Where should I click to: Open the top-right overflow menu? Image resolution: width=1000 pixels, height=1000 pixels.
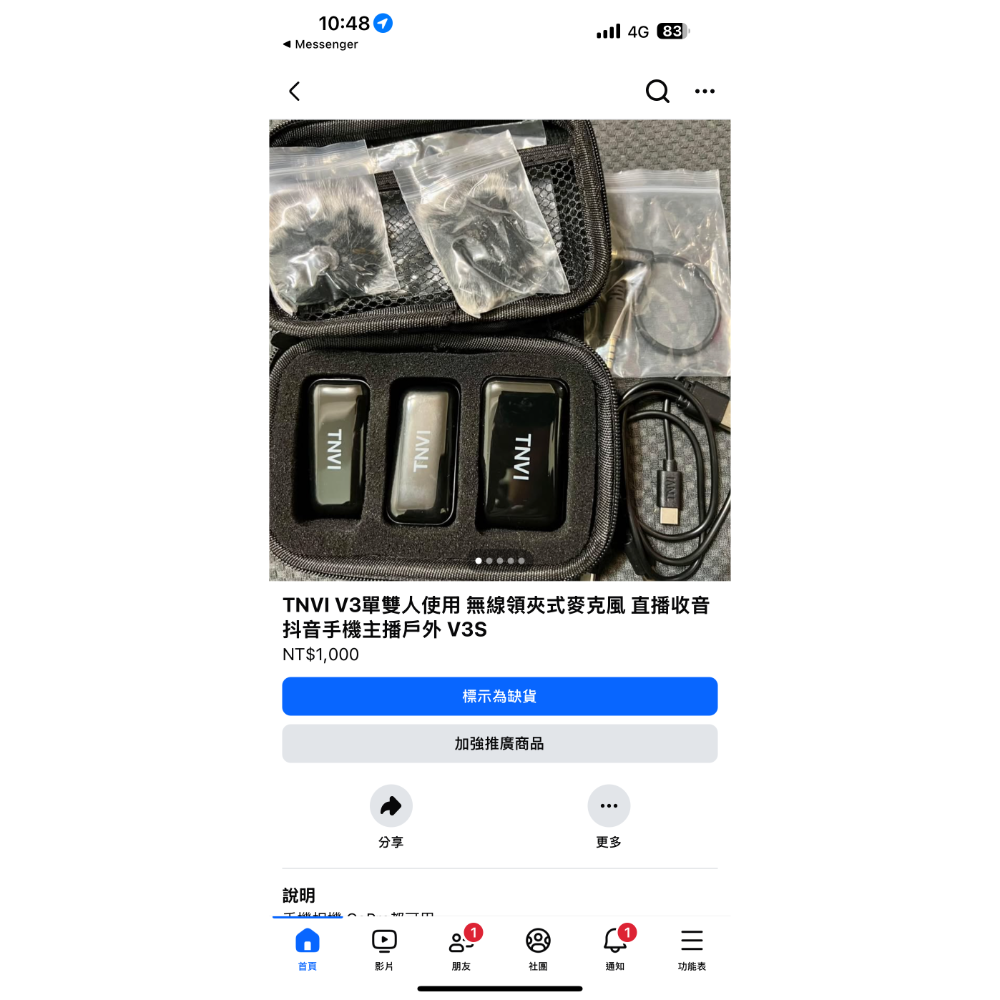(705, 91)
